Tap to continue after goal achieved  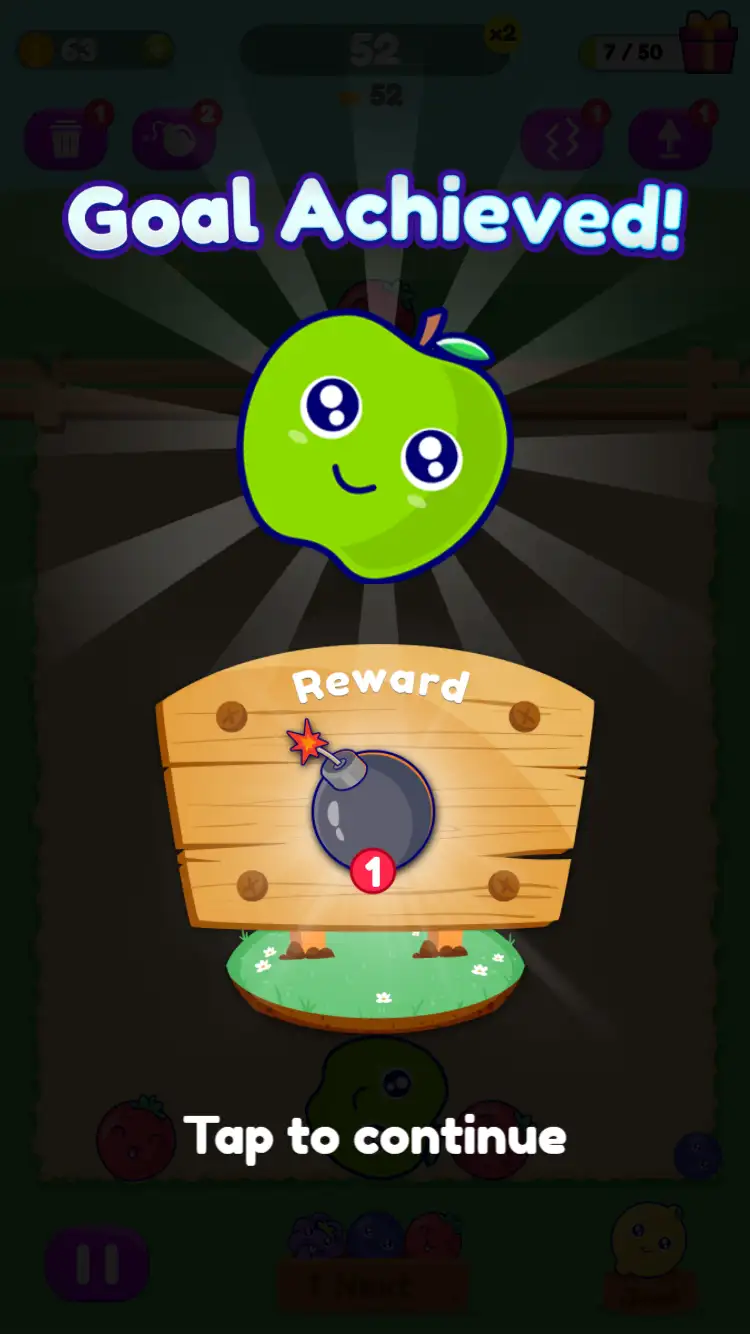coord(375,1137)
